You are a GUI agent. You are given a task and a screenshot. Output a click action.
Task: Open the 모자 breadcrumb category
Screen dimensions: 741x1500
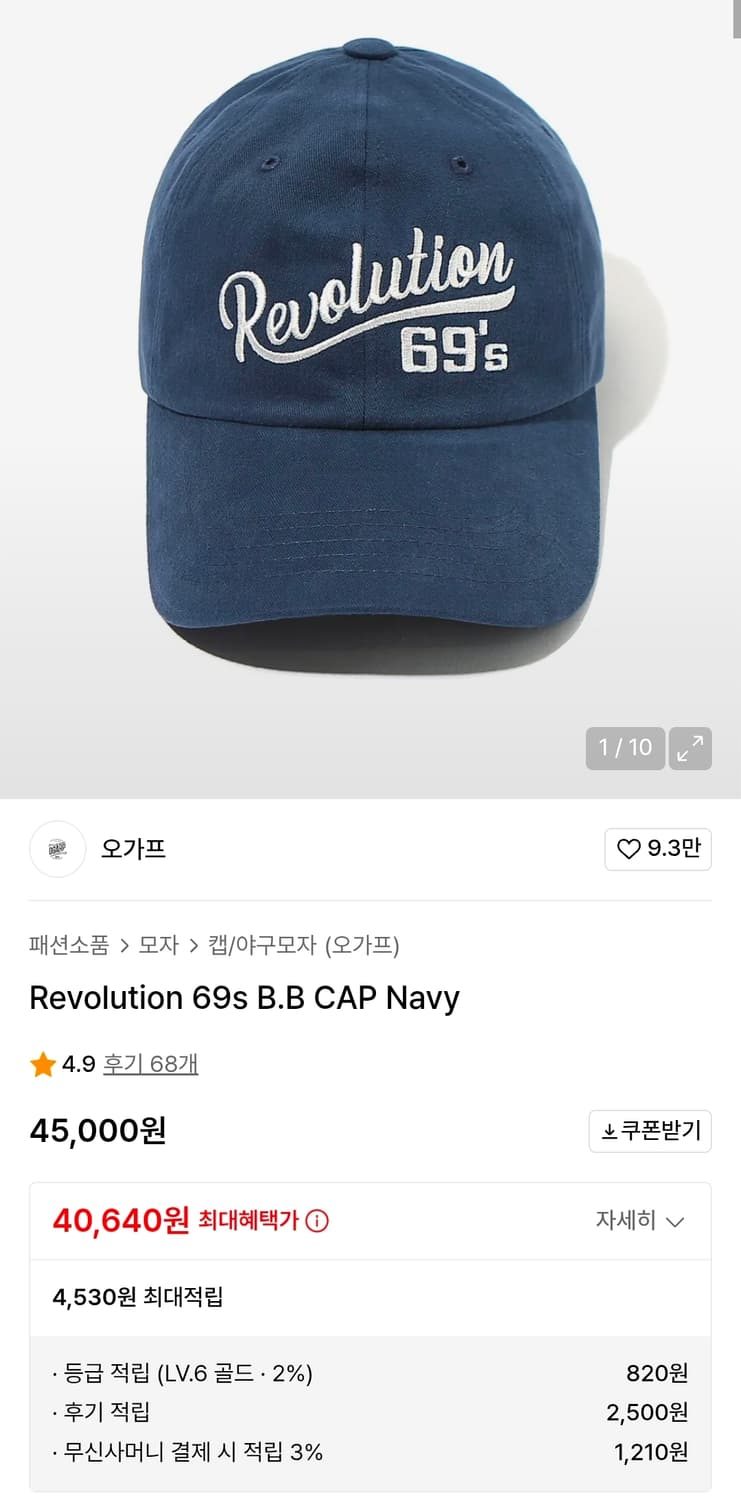tap(158, 945)
